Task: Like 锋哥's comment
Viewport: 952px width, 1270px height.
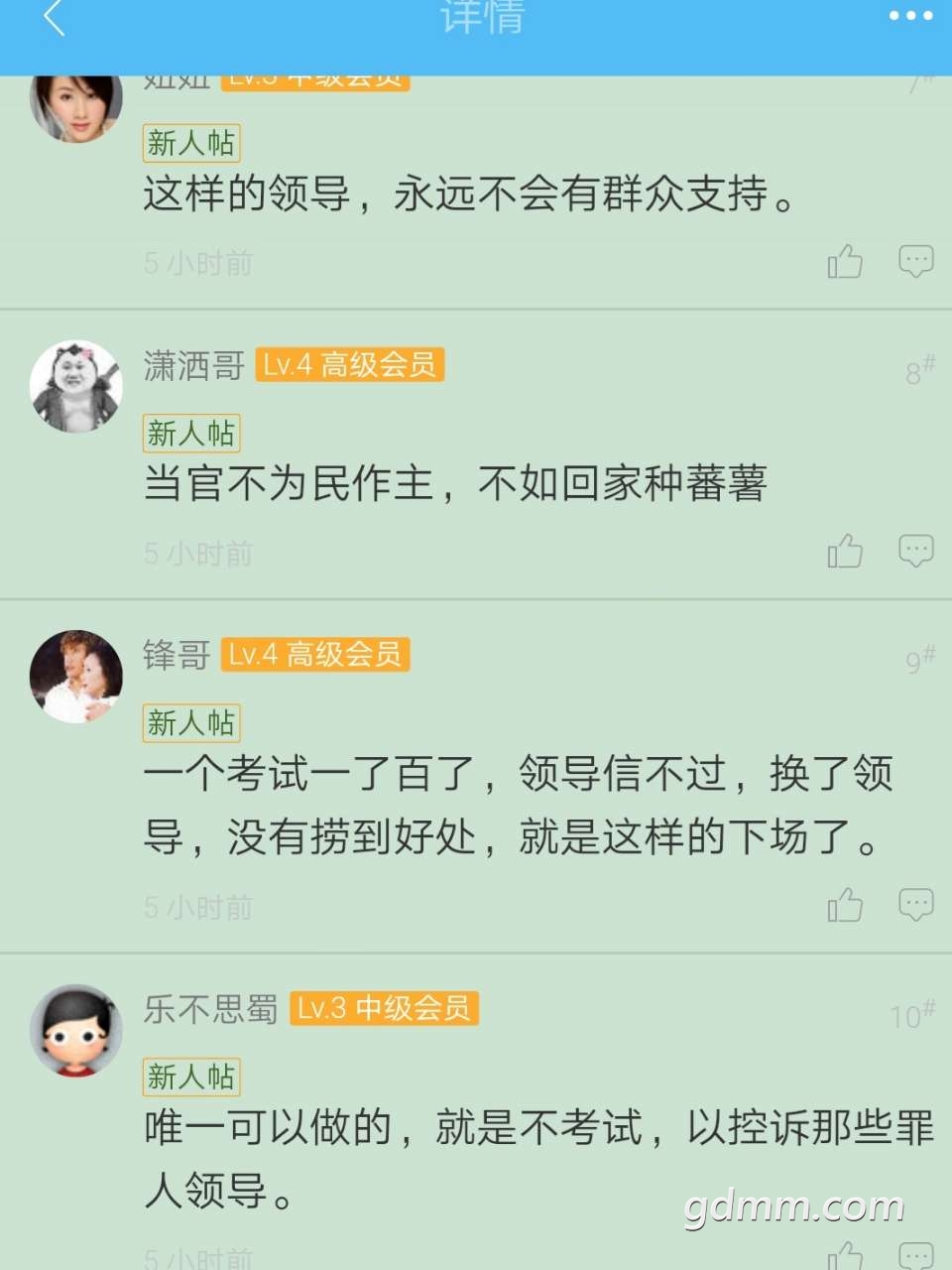Action: click(845, 906)
